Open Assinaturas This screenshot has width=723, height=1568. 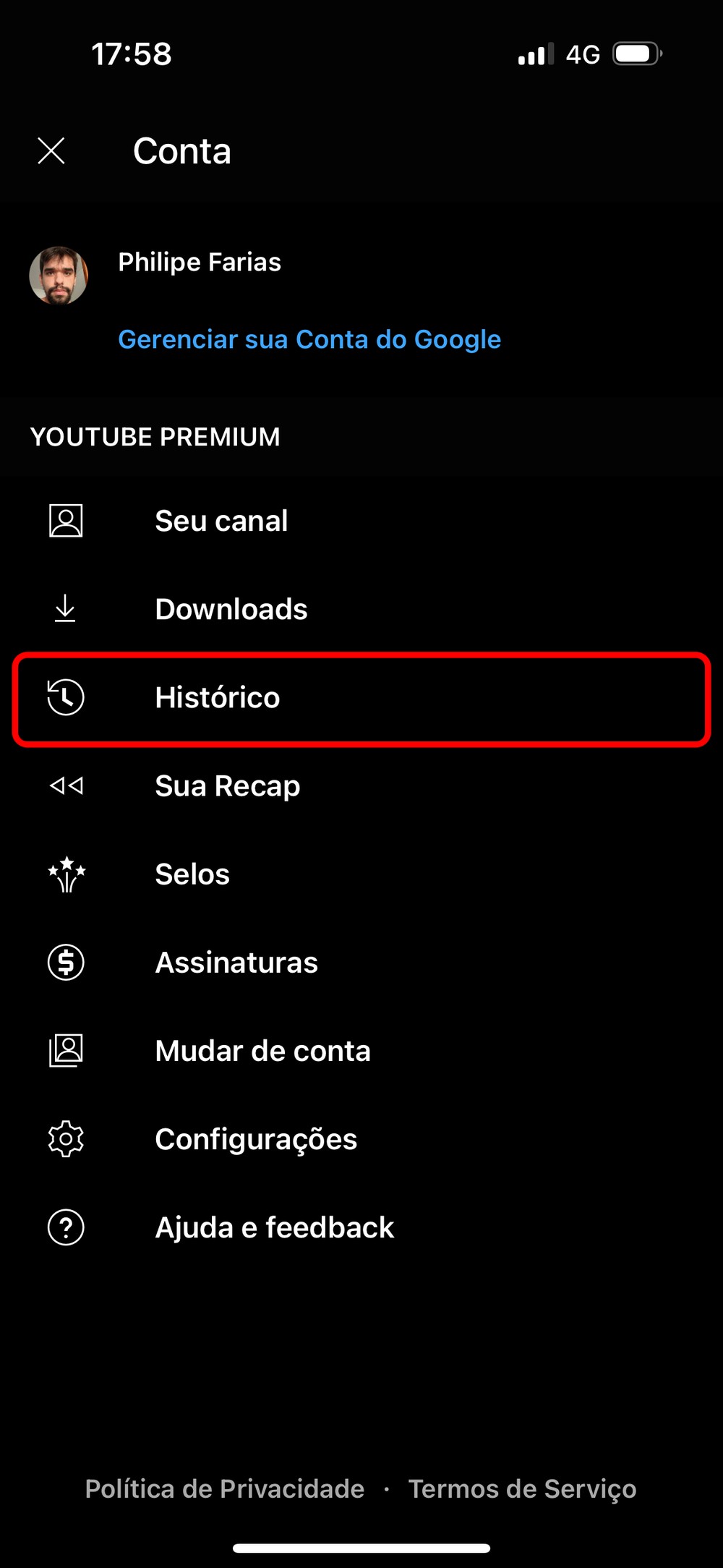pos(236,963)
